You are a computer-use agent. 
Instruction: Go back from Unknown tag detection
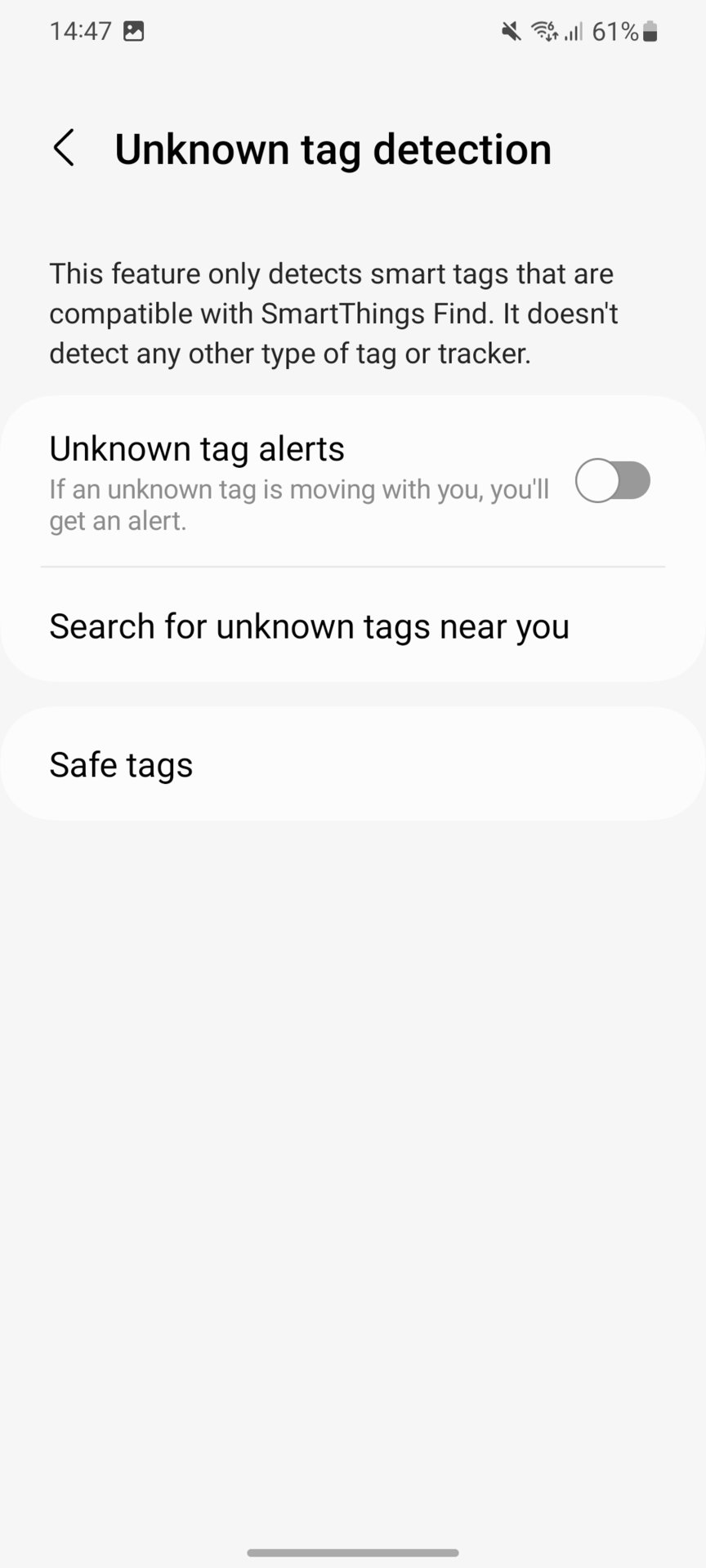pos(64,149)
